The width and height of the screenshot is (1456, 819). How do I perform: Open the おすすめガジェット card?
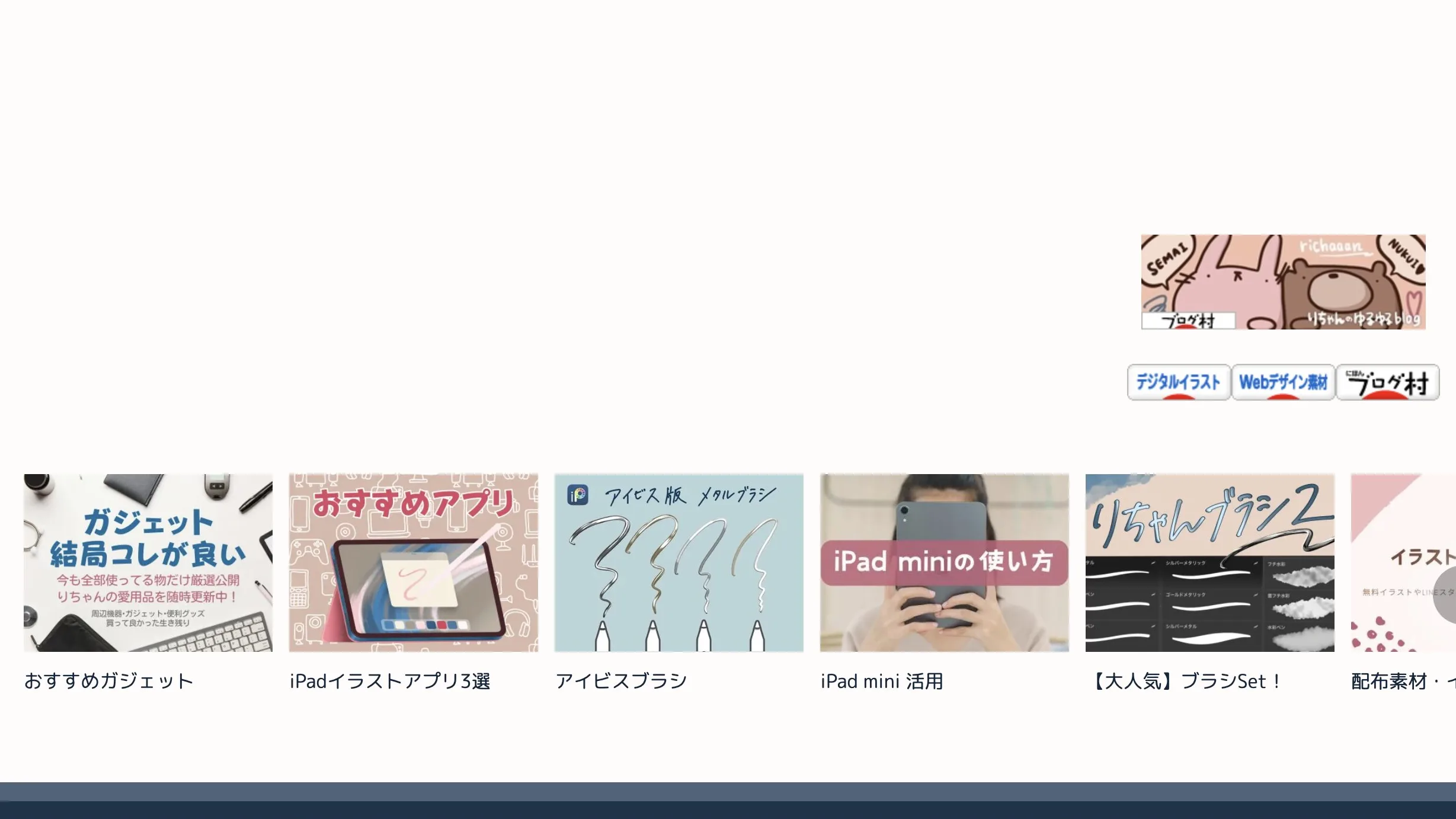148,563
